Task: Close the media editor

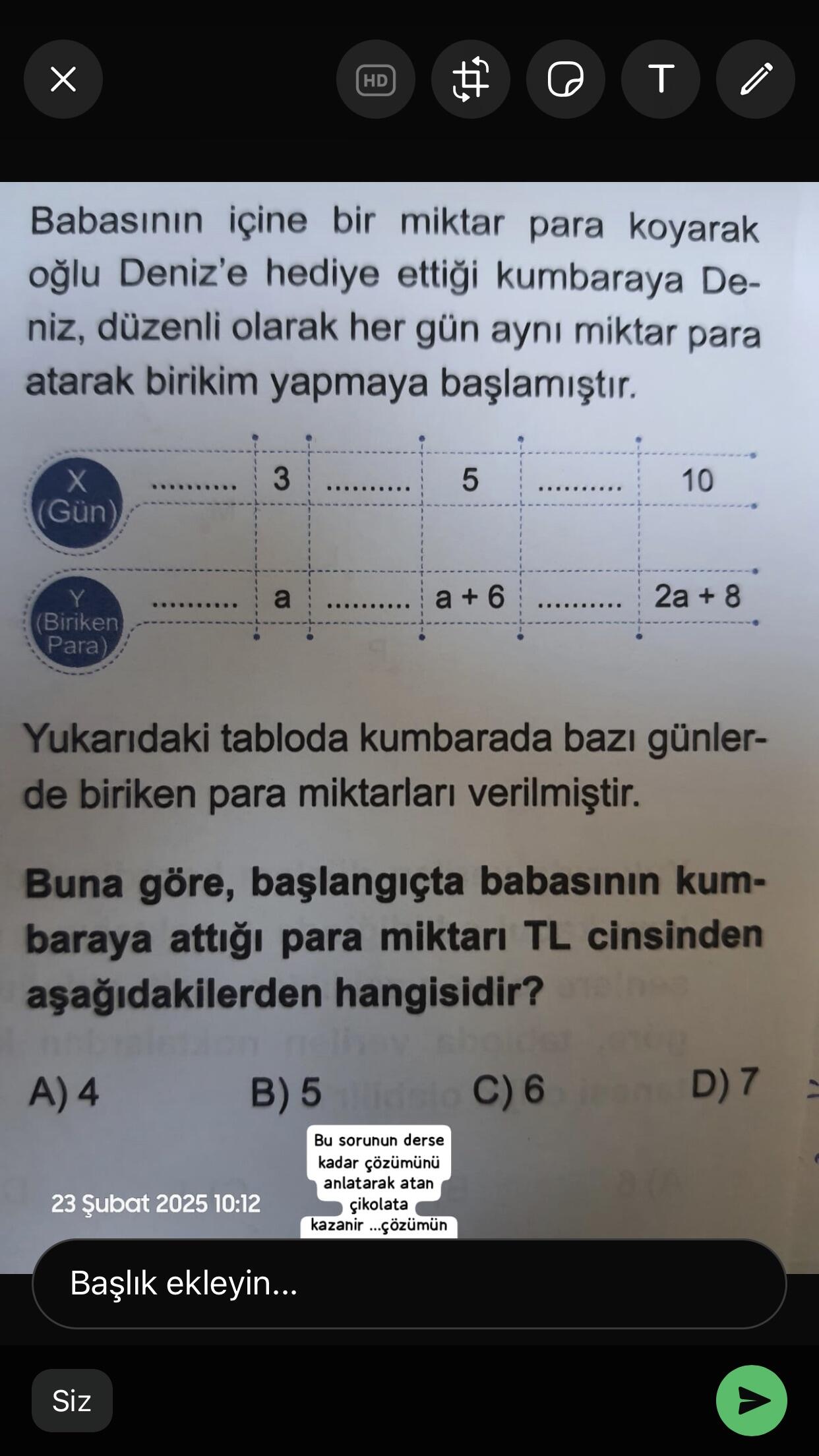Action: click(x=63, y=79)
